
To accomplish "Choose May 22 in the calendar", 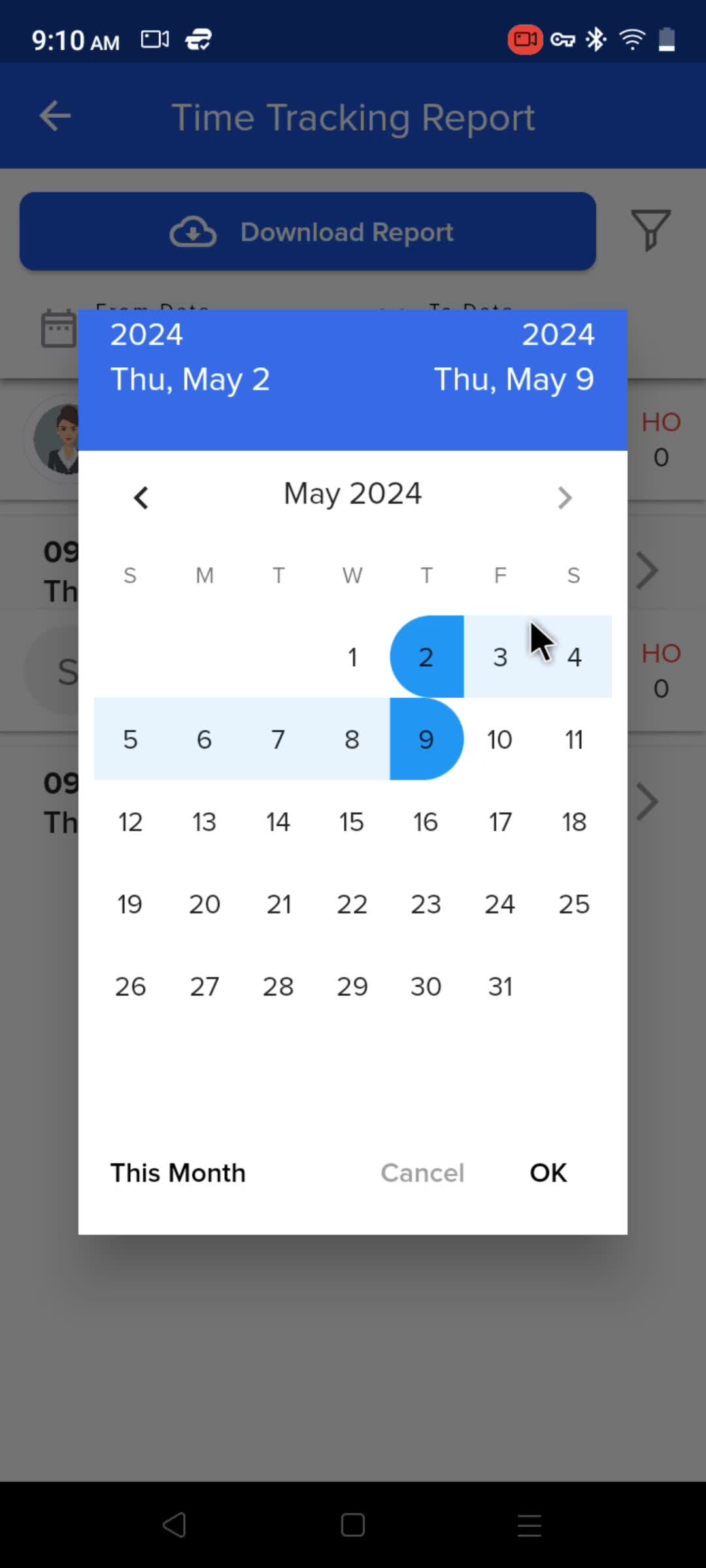I will (352, 904).
